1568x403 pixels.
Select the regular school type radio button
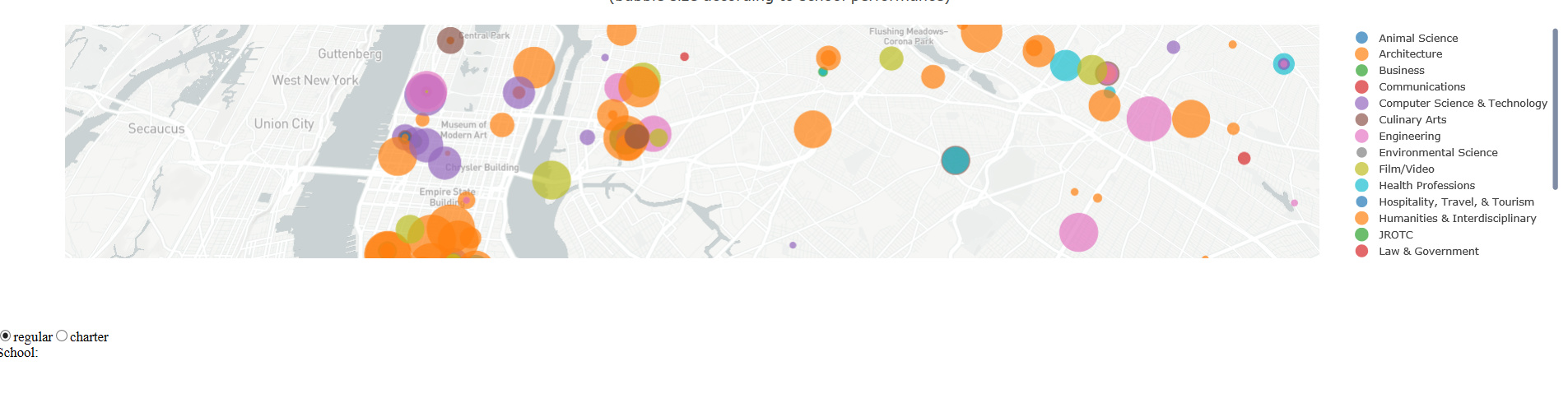tap(6, 336)
